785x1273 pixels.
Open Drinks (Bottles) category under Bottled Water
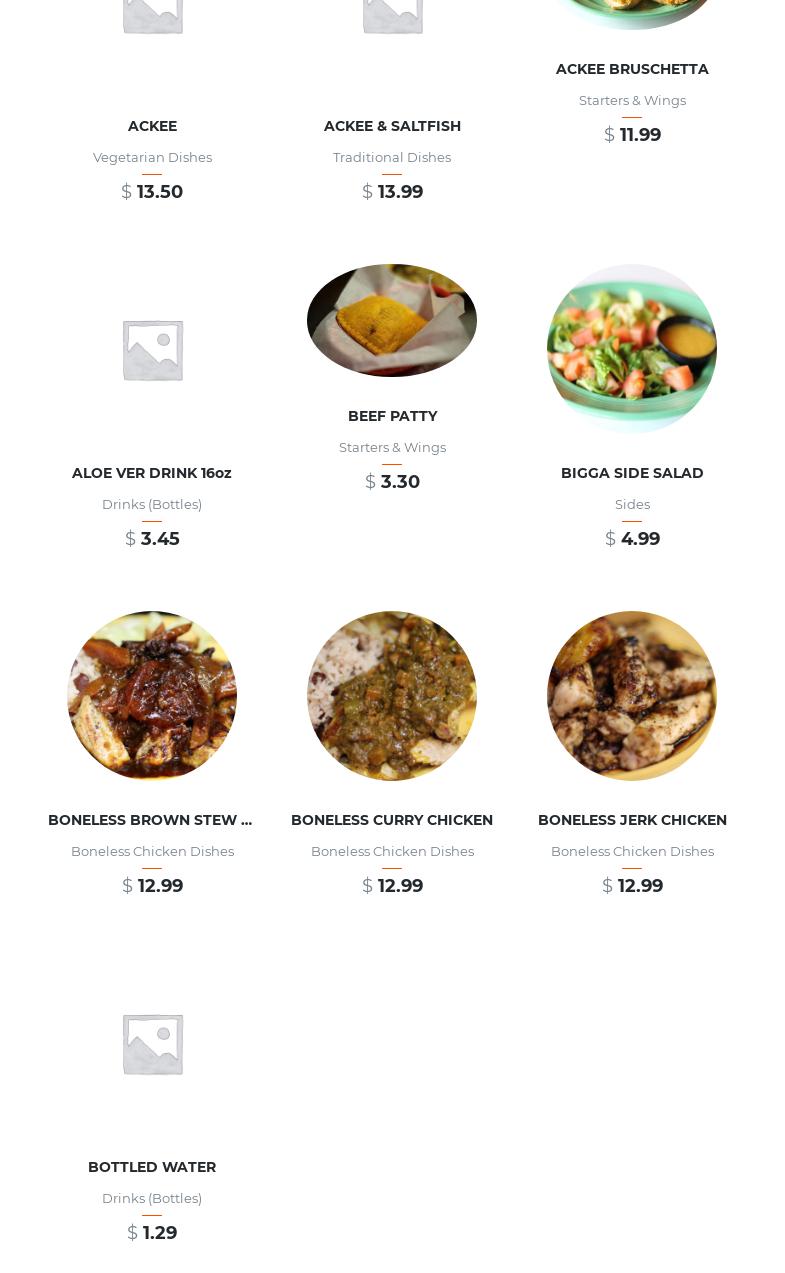coord(152,1198)
